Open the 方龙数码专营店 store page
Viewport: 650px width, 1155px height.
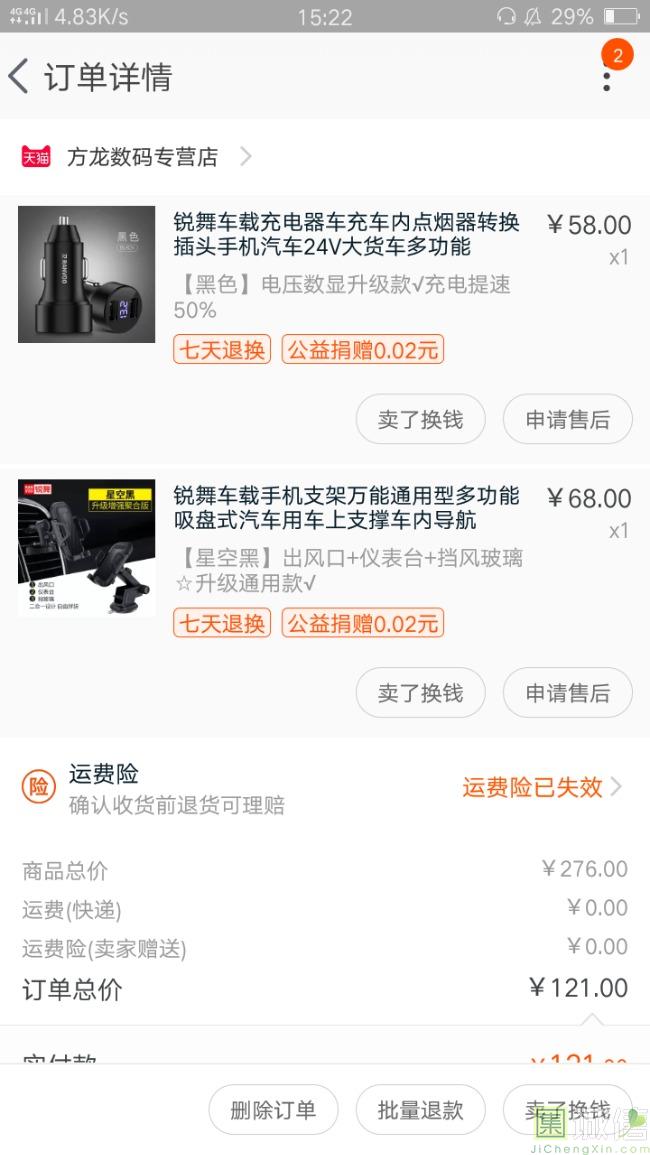[142, 157]
